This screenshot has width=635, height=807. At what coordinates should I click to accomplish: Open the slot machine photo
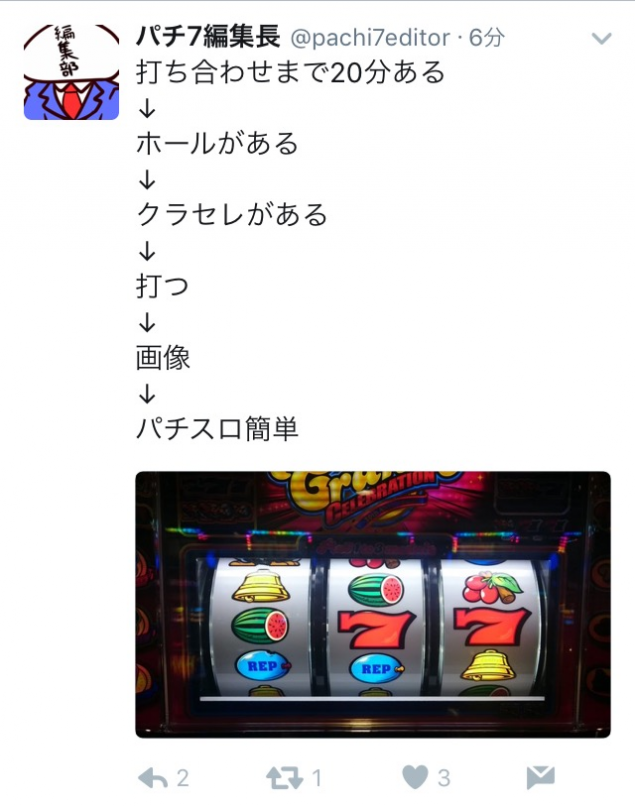(x=372, y=604)
